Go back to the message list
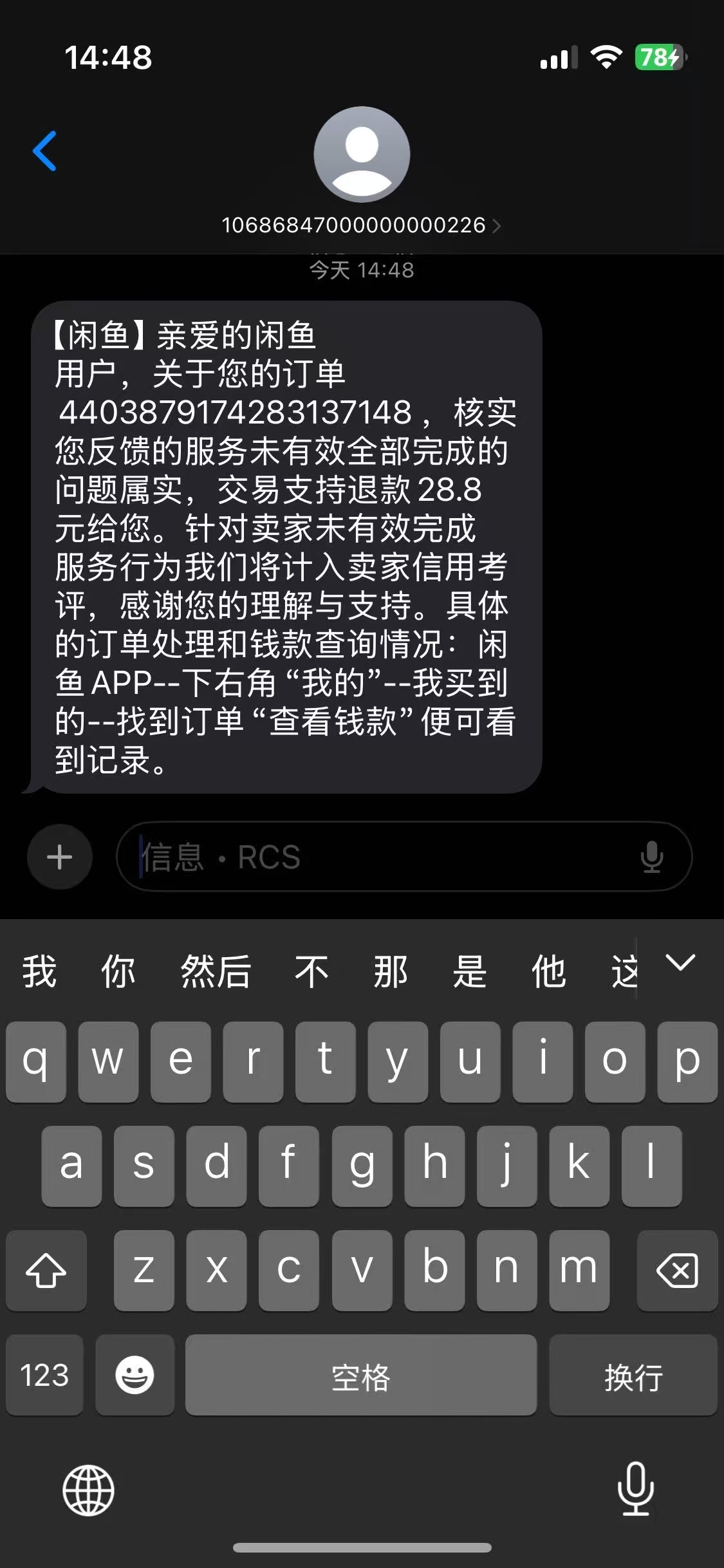The image size is (724, 1568). point(44,151)
